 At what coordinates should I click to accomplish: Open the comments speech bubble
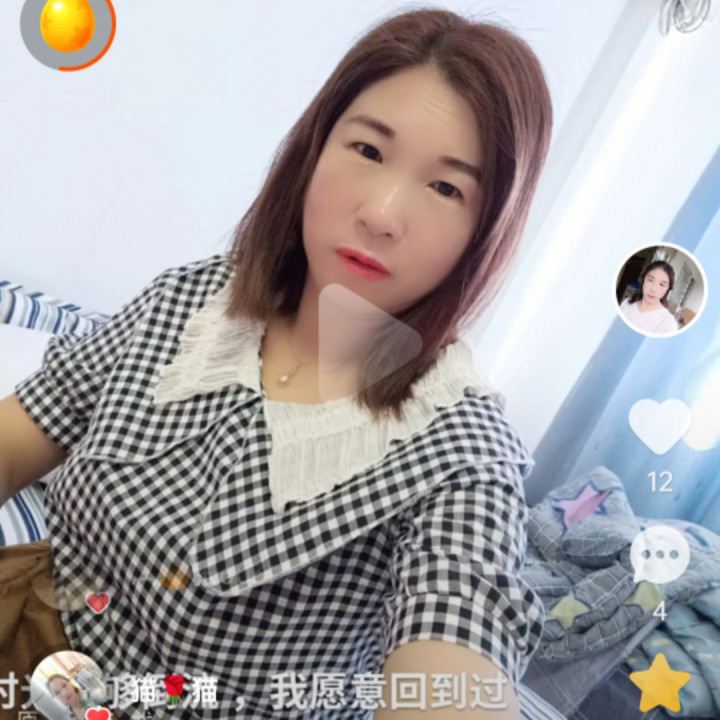point(660,554)
